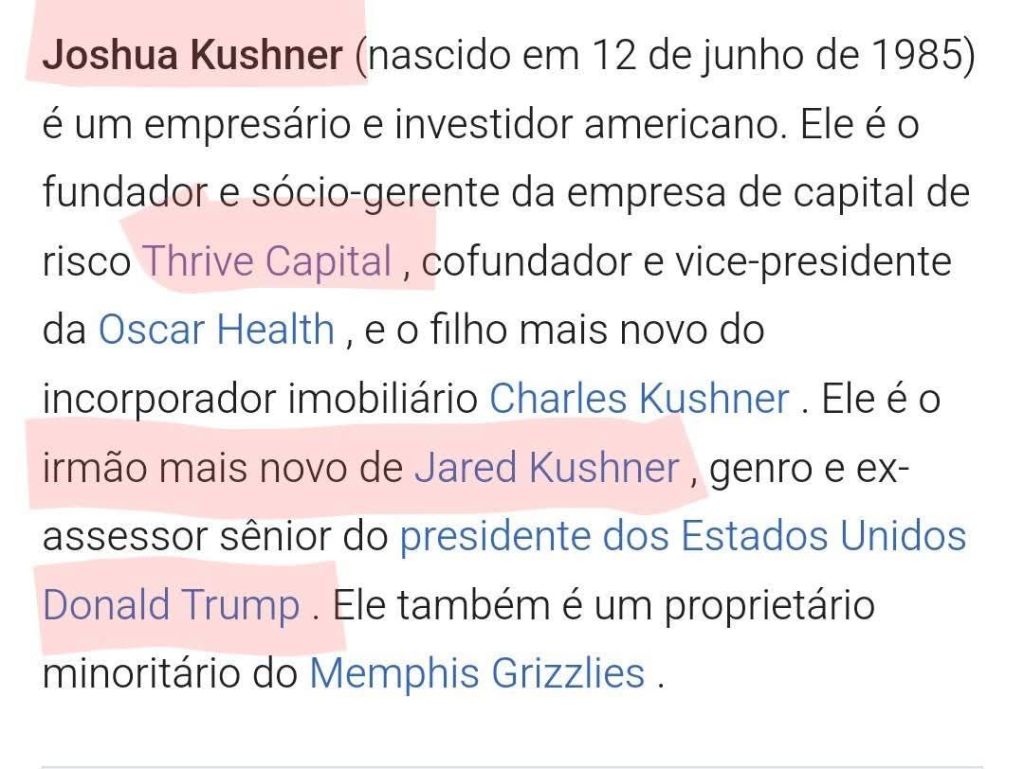The image size is (1024, 769).
Task: Go to Jared Kushner's page
Action: pyautogui.click(x=547, y=467)
